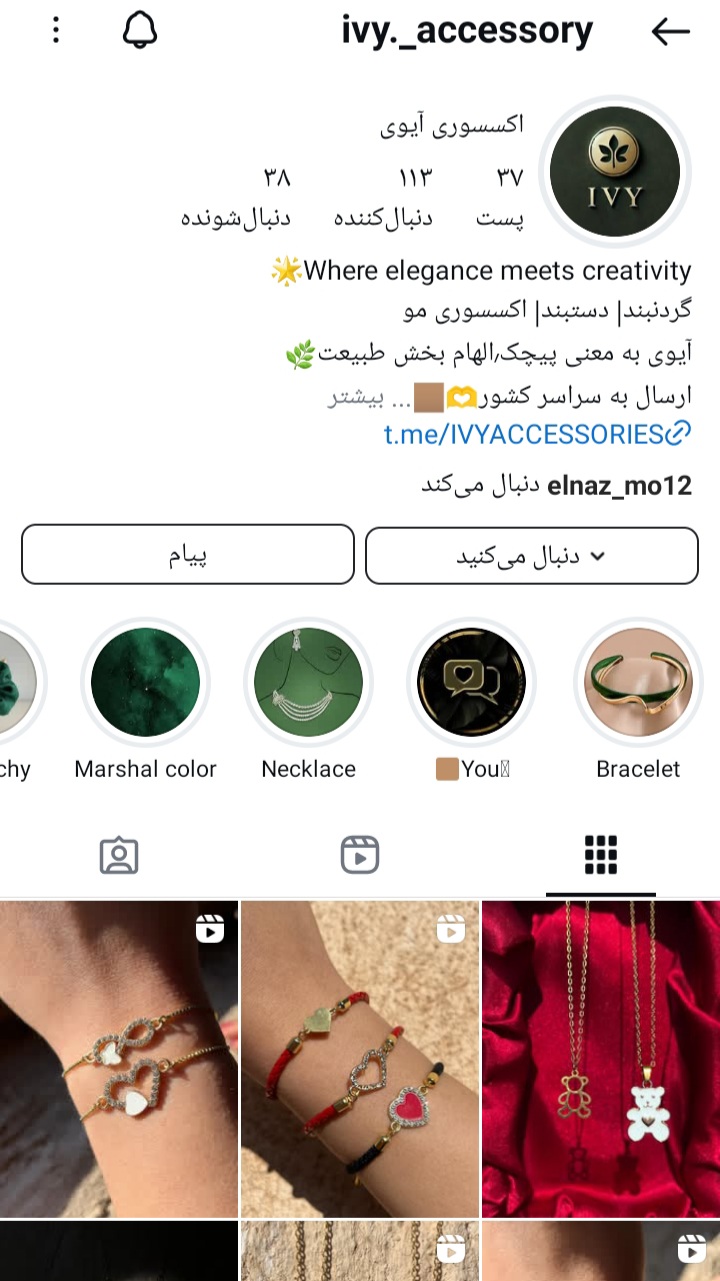The width and height of the screenshot is (720, 1281).
Task: Open the دنبال می‌کنید following dropdown
Action: coord(531,556)
